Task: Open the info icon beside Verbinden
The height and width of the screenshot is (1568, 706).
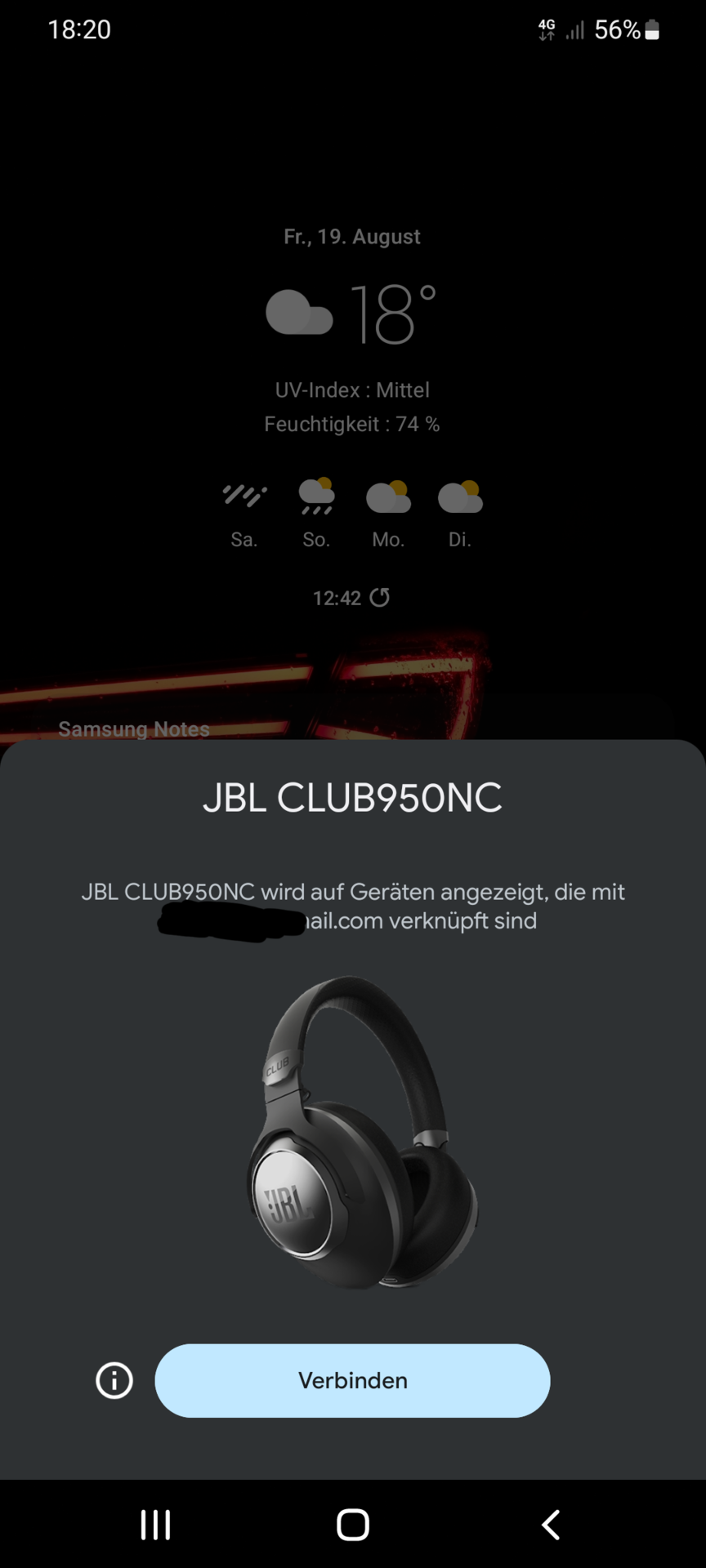Action: (x=114, y=1381)
